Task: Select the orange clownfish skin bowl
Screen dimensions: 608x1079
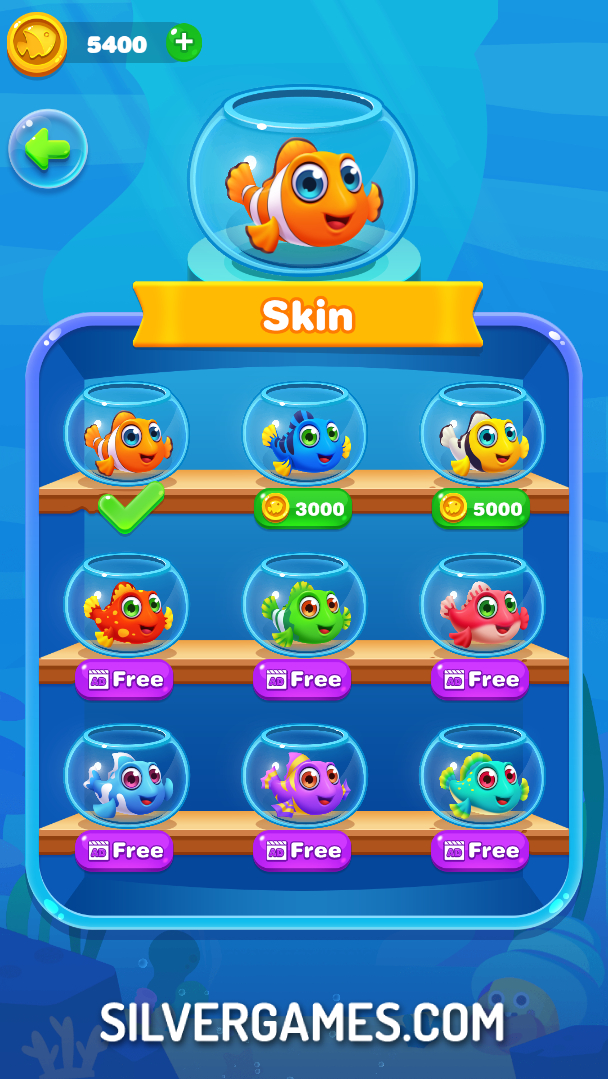Action: pyautogui.click(x=126, y=436)
